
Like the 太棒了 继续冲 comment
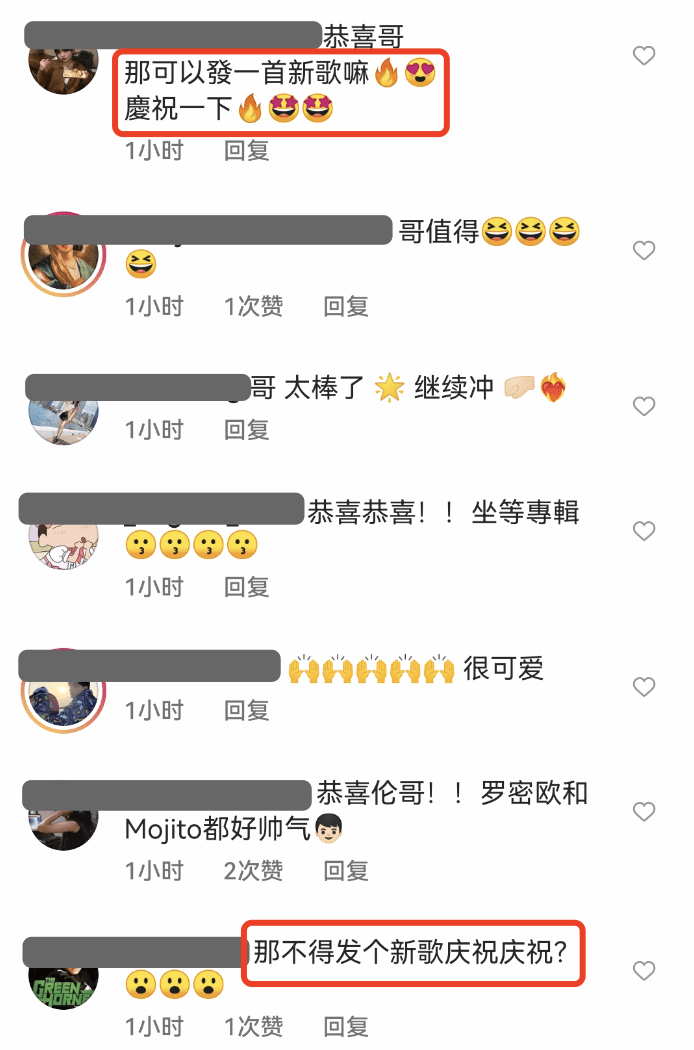pos(644,407)
